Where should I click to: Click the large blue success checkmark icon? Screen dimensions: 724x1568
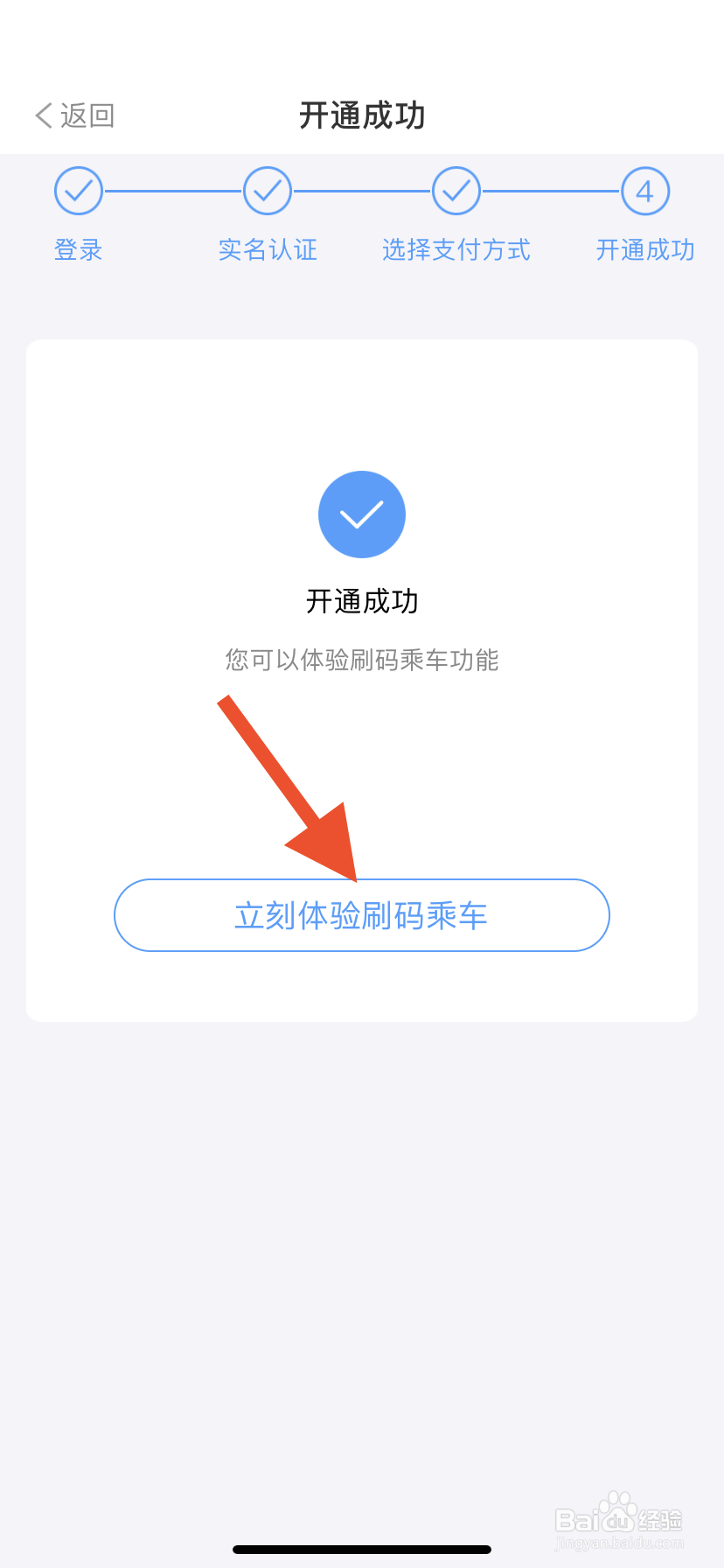(x=361, y=514)
